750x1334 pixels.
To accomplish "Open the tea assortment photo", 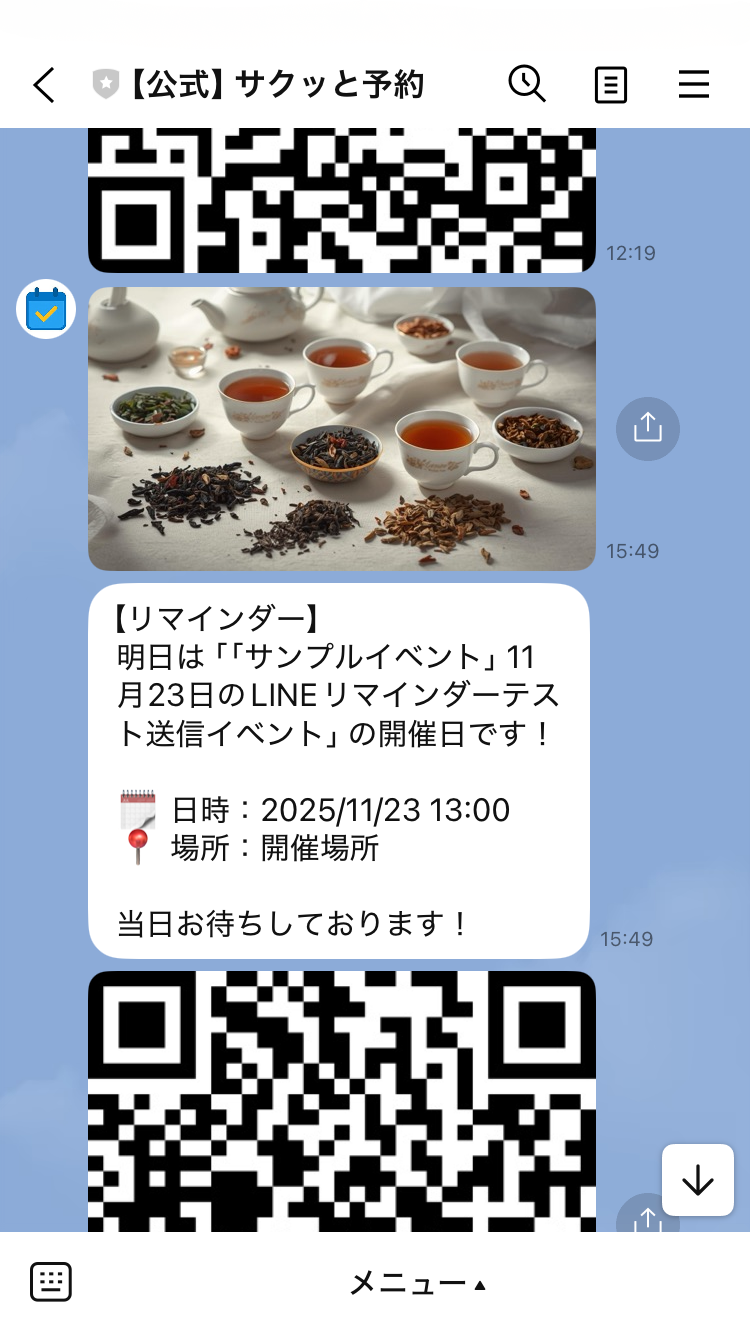I will point(341,428).
